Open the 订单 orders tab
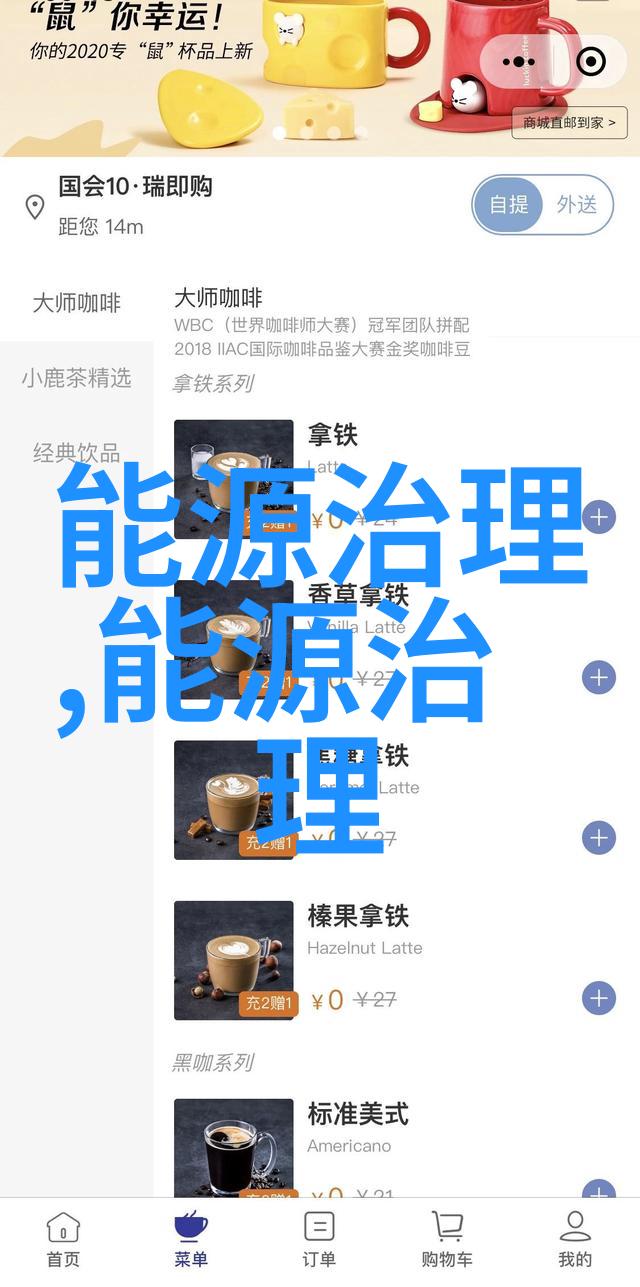The width and height of the screenshot is (640, 1287). 319,1239
